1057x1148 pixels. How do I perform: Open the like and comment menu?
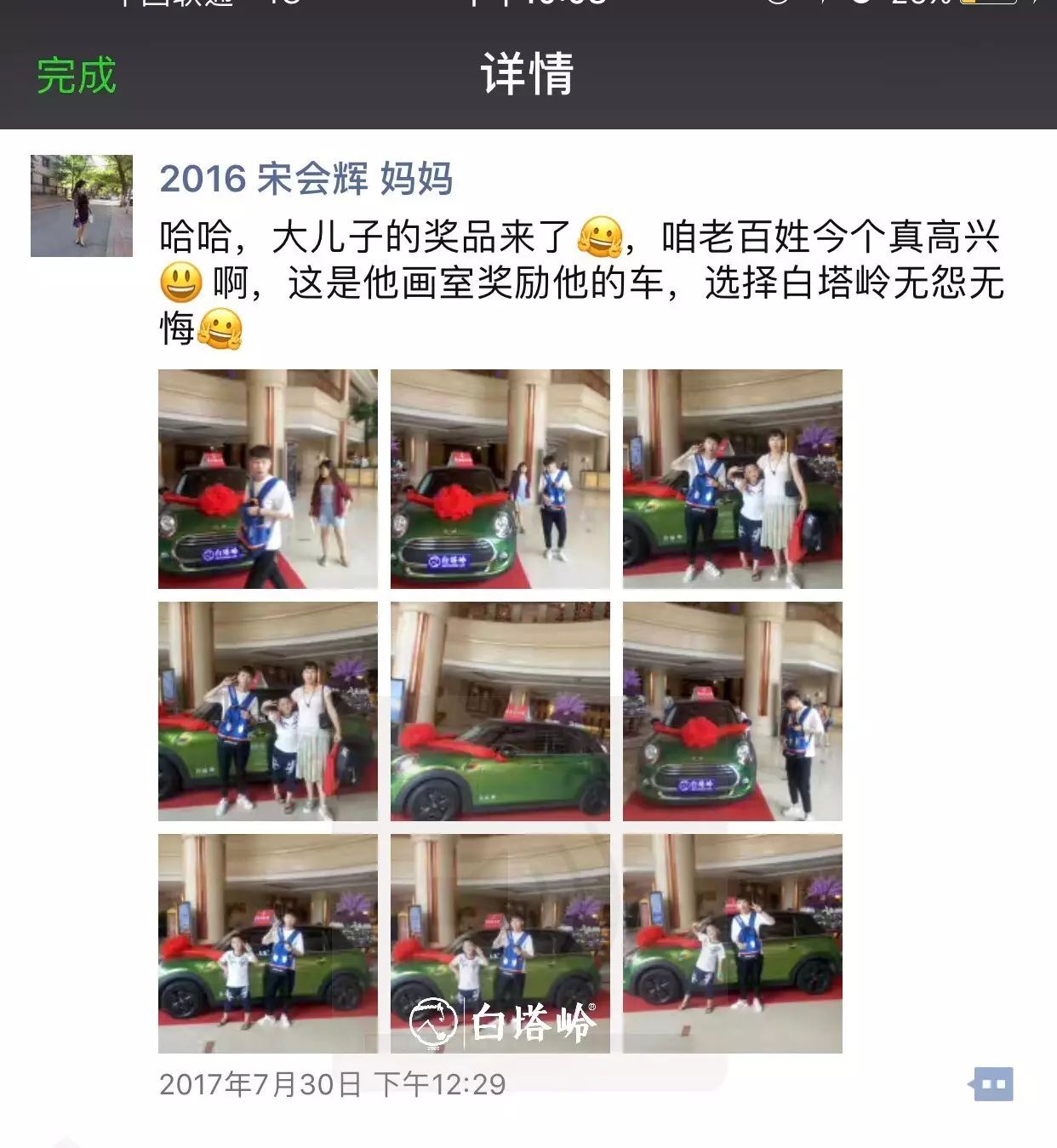tap(992, 1083)
